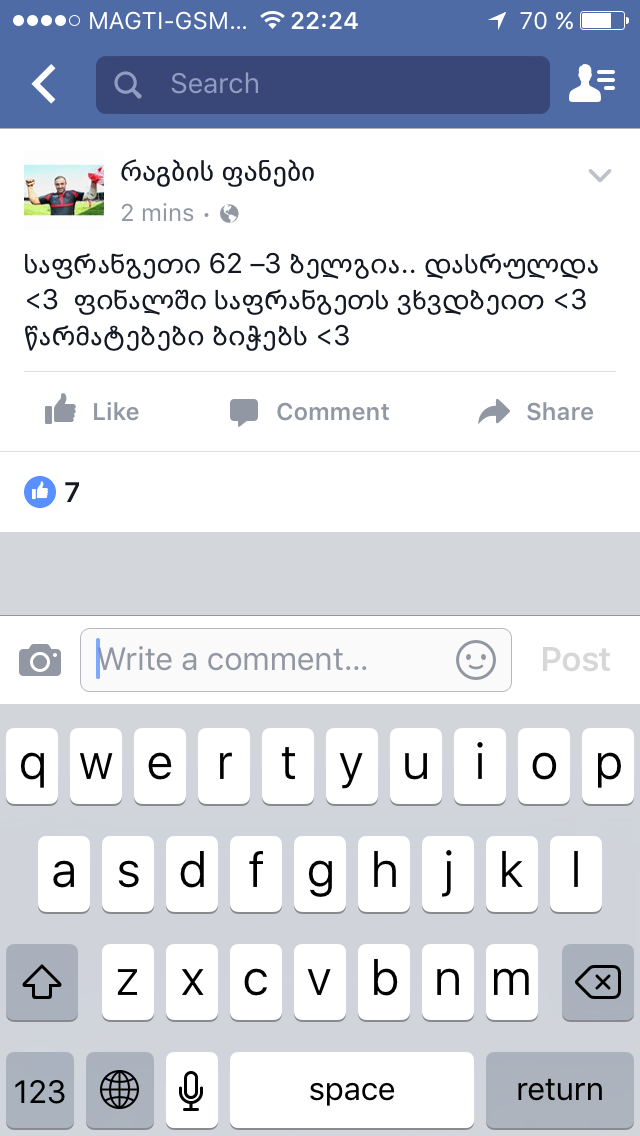Focus the Write a comment field
Viewport: 640px width, 1136px height.
point(270,660)
